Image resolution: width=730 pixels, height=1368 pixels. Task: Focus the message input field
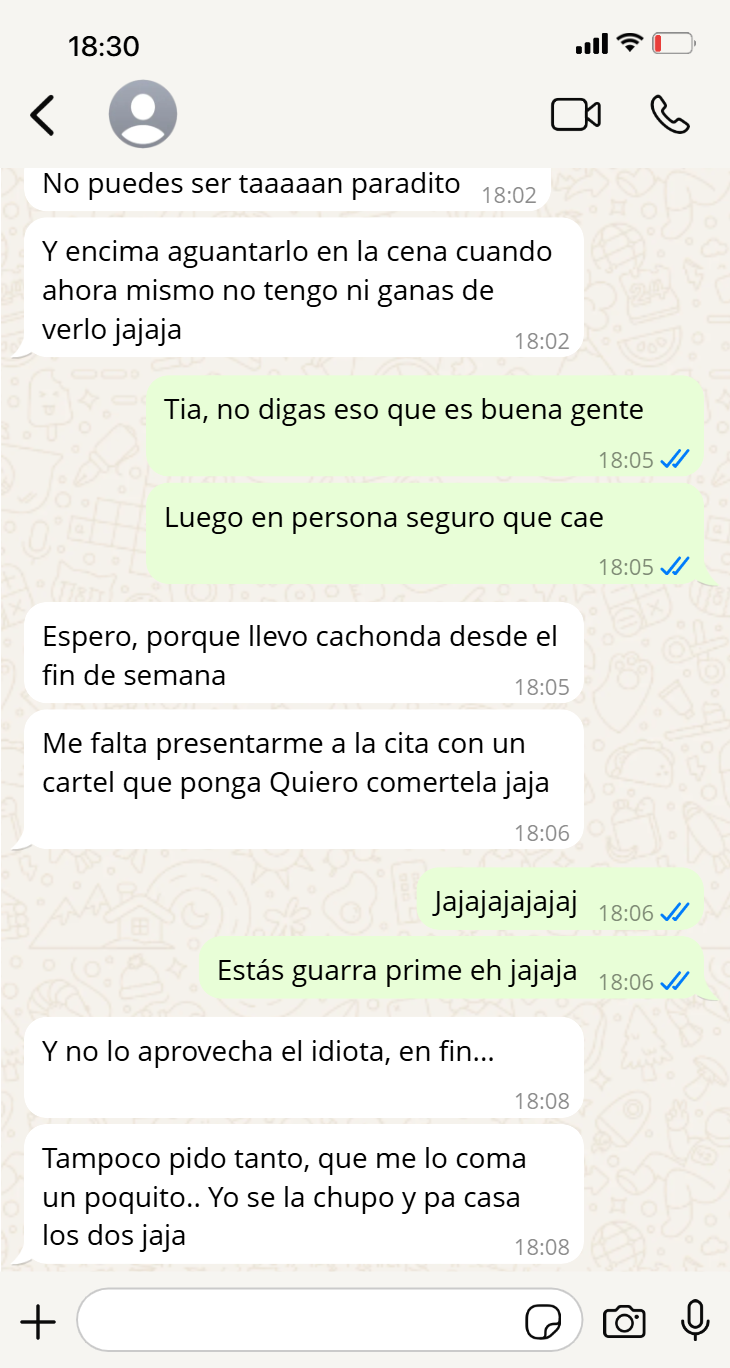point(300,1322)
